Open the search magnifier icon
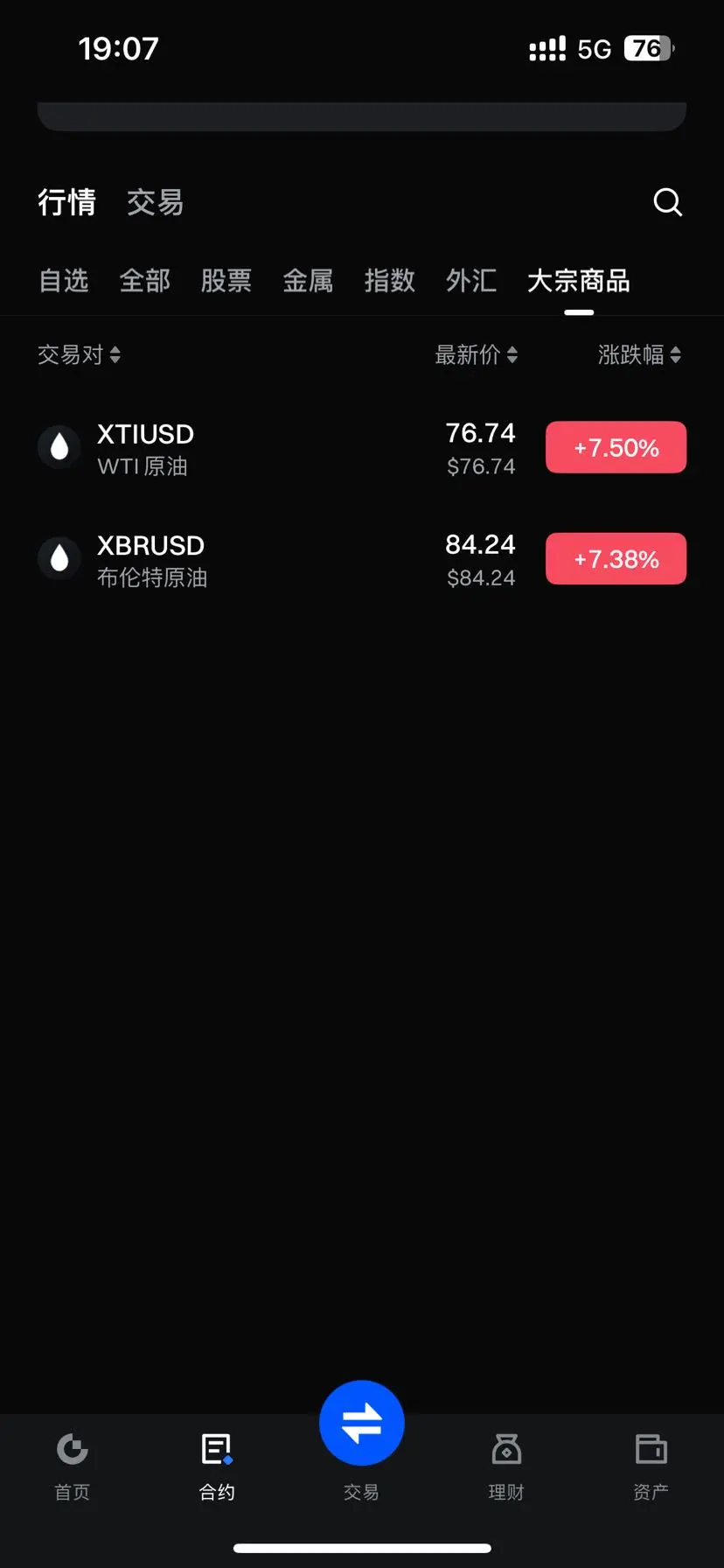 click(667, 202)
